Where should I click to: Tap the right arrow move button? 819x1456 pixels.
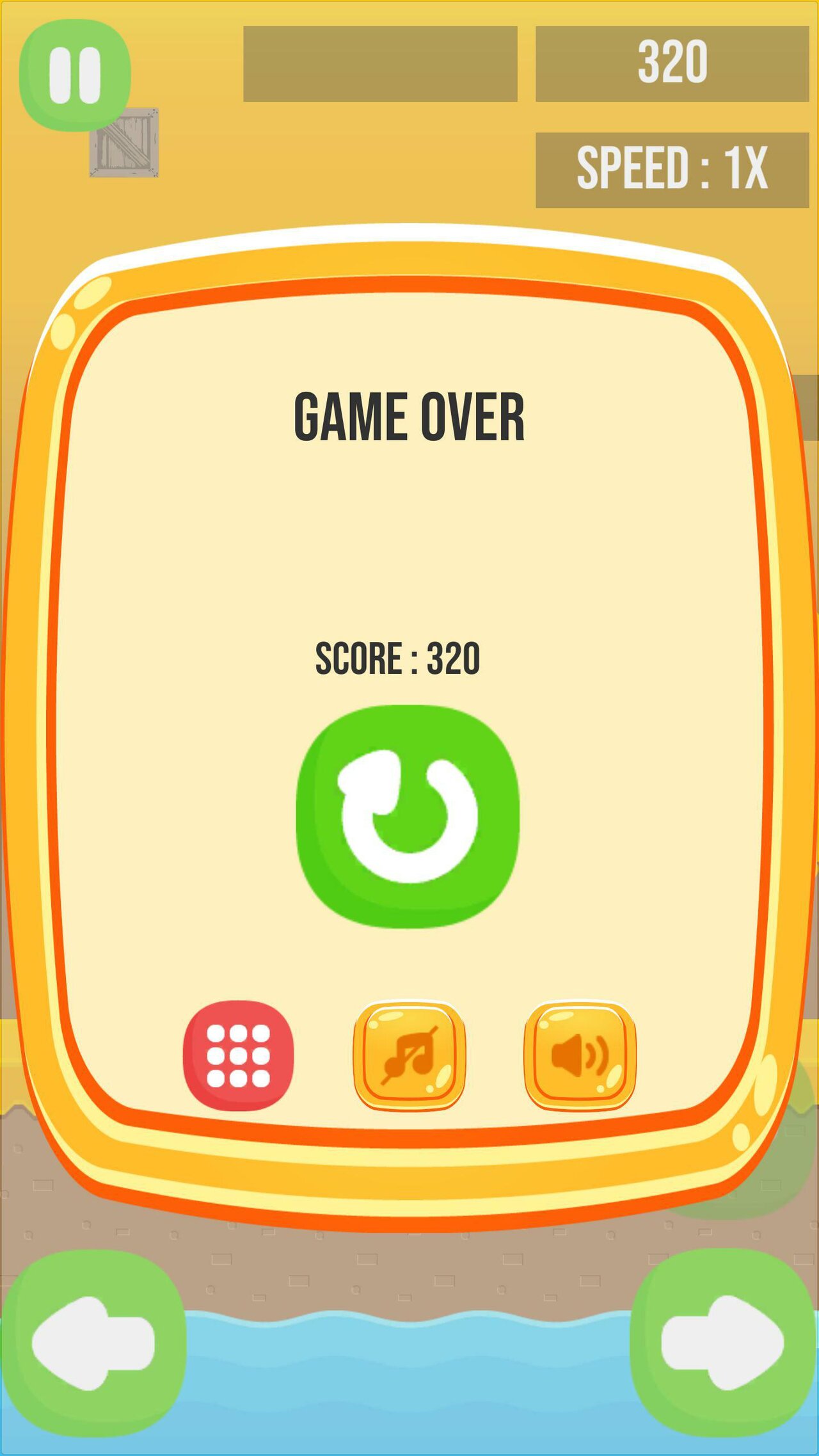click(723, 1343)
